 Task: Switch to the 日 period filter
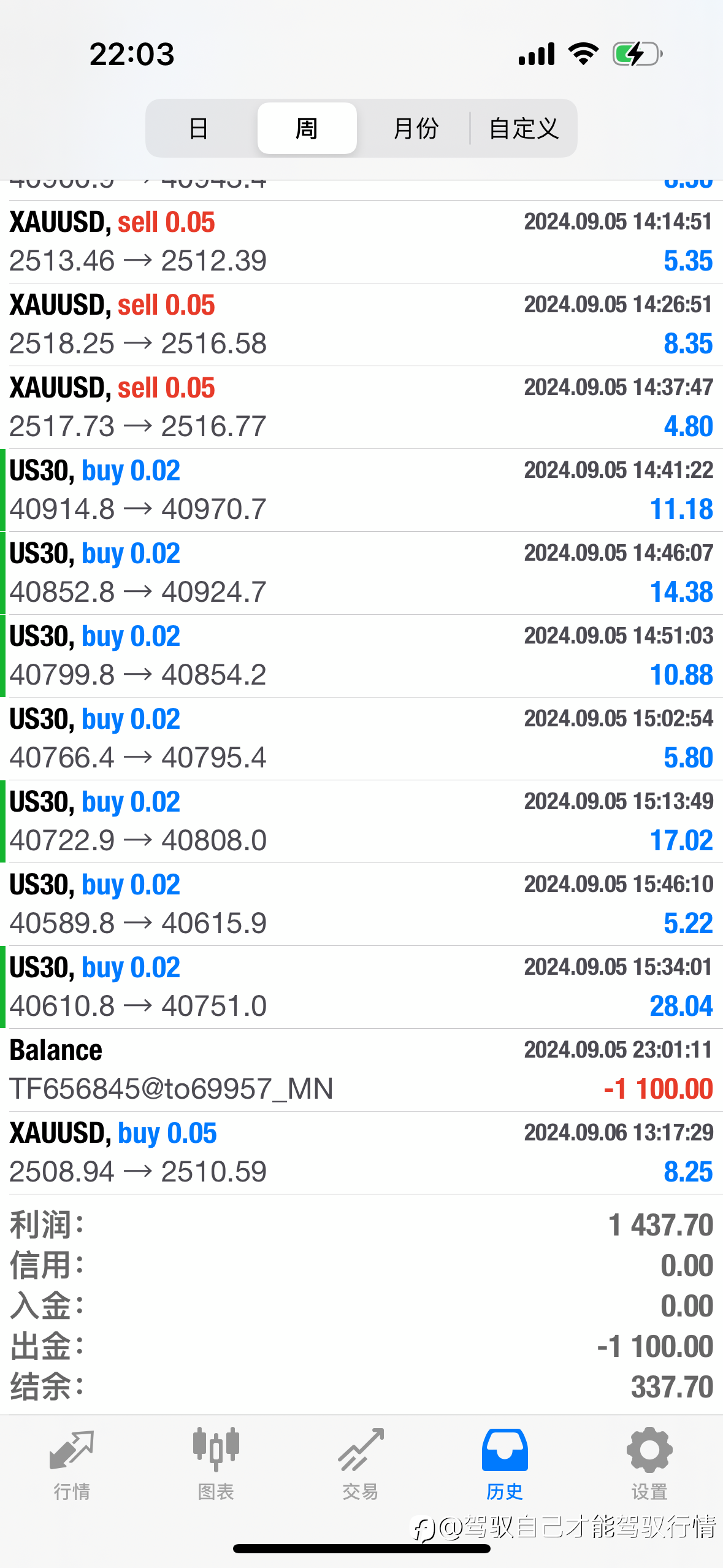199,128
